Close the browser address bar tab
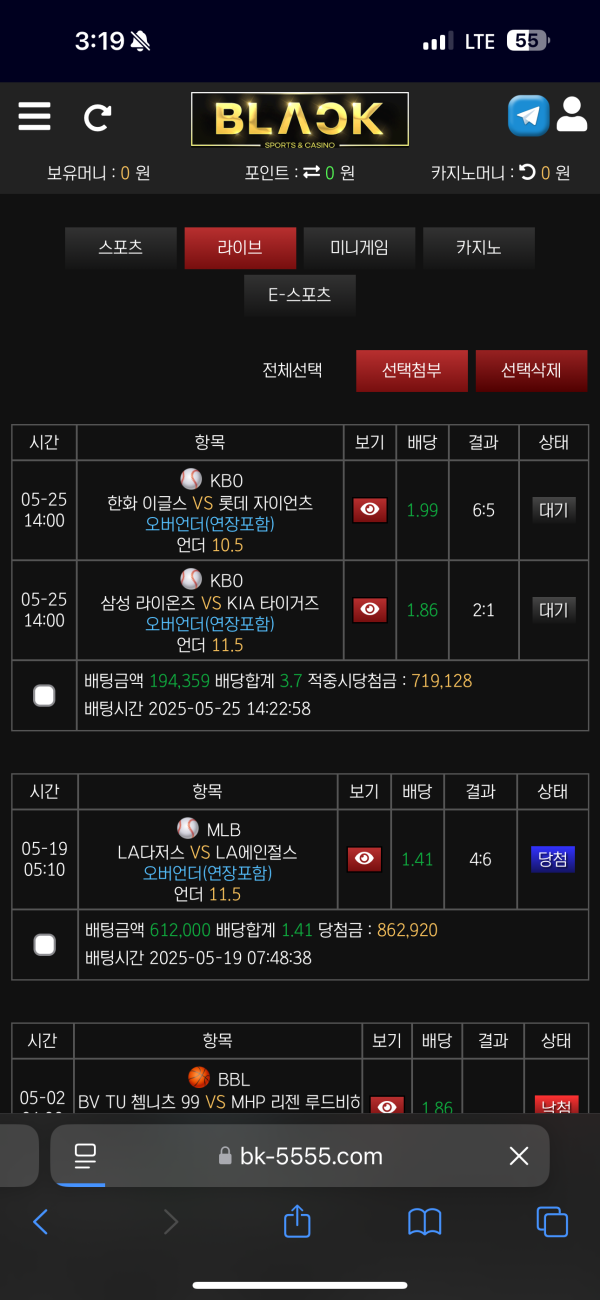Viewport: 600px width, 1300px height. (518, 1157)
